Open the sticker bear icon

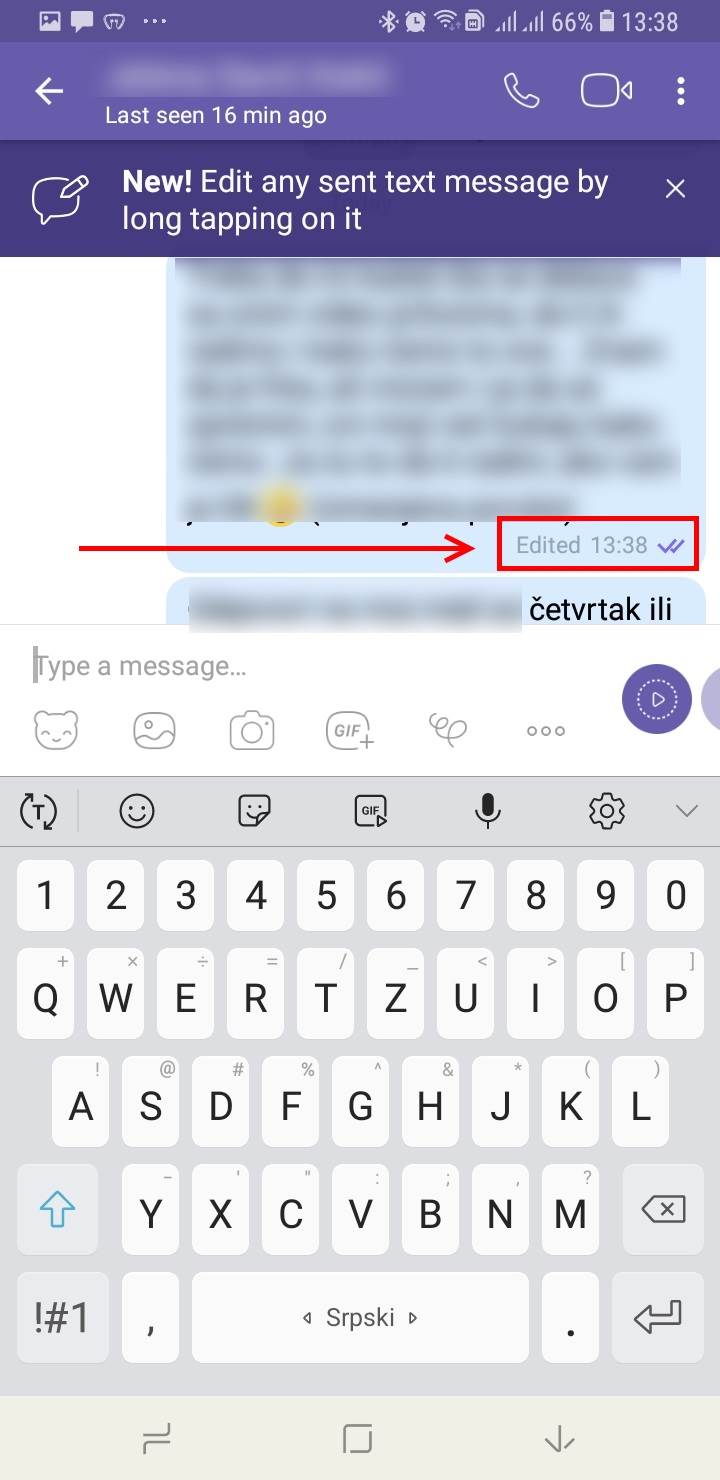(56, 731)
